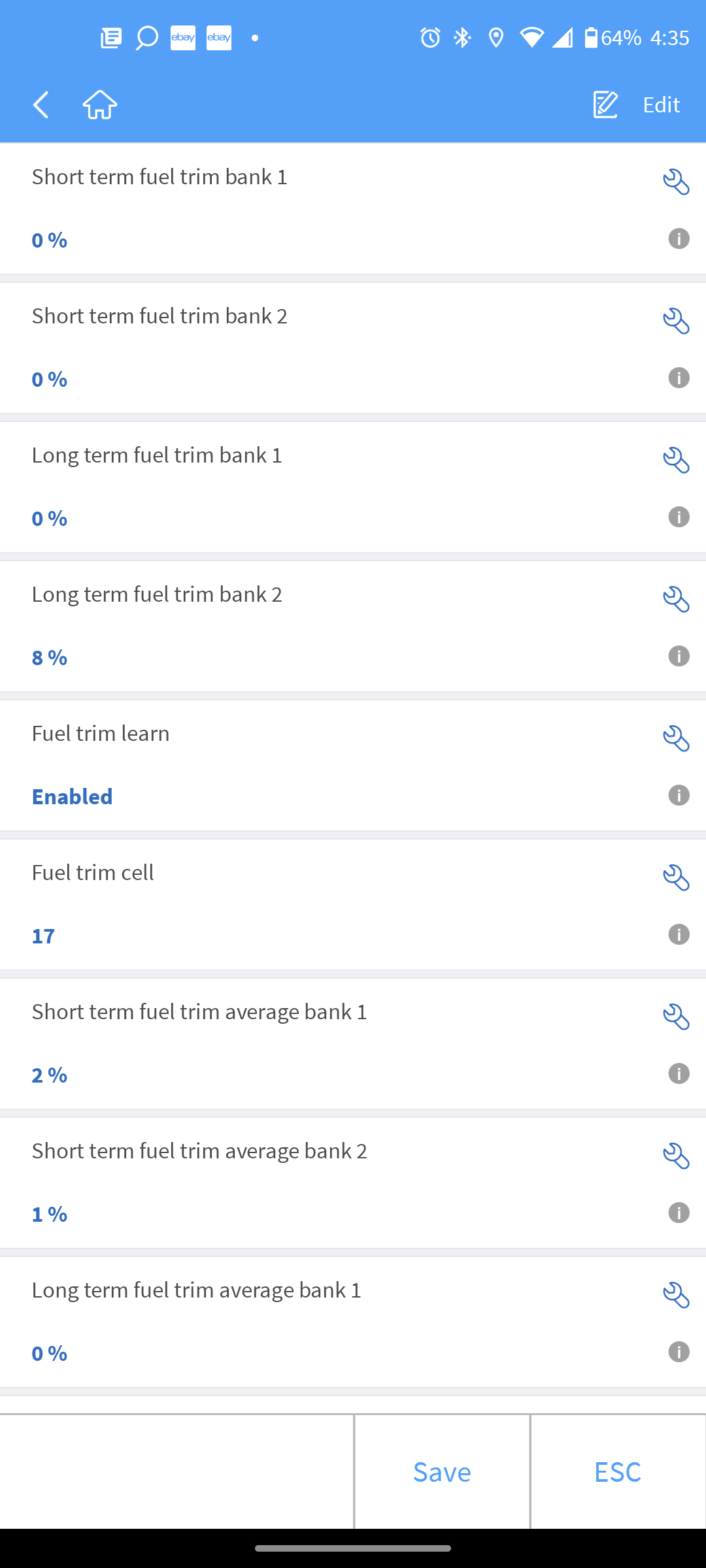Screen dimensions: 706x1568
Task: Show info for Long term fuel trim bank 2
Action: click(x=679, y=656)
